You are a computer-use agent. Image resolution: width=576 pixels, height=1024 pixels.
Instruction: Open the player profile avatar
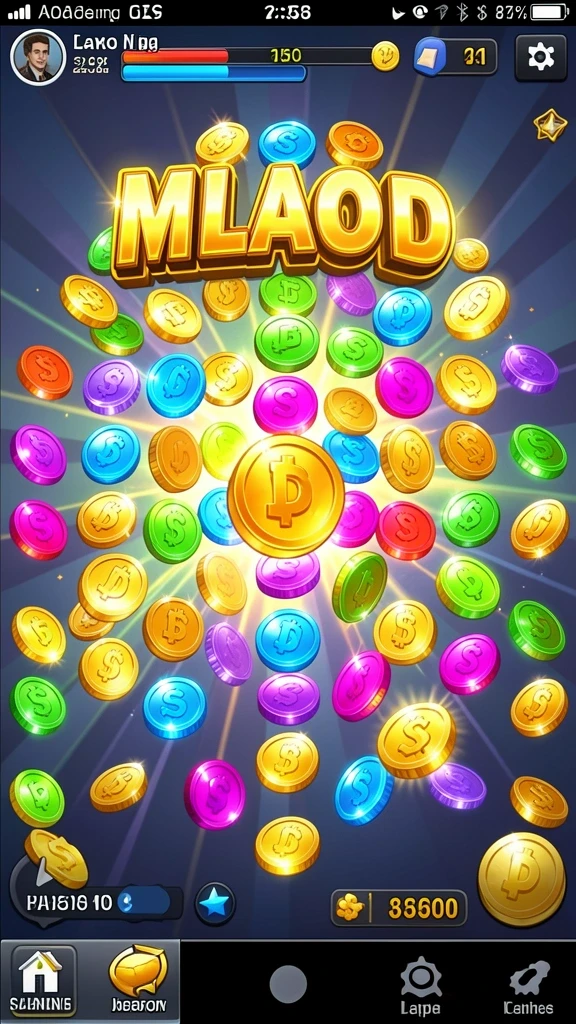tap(39, 57)
